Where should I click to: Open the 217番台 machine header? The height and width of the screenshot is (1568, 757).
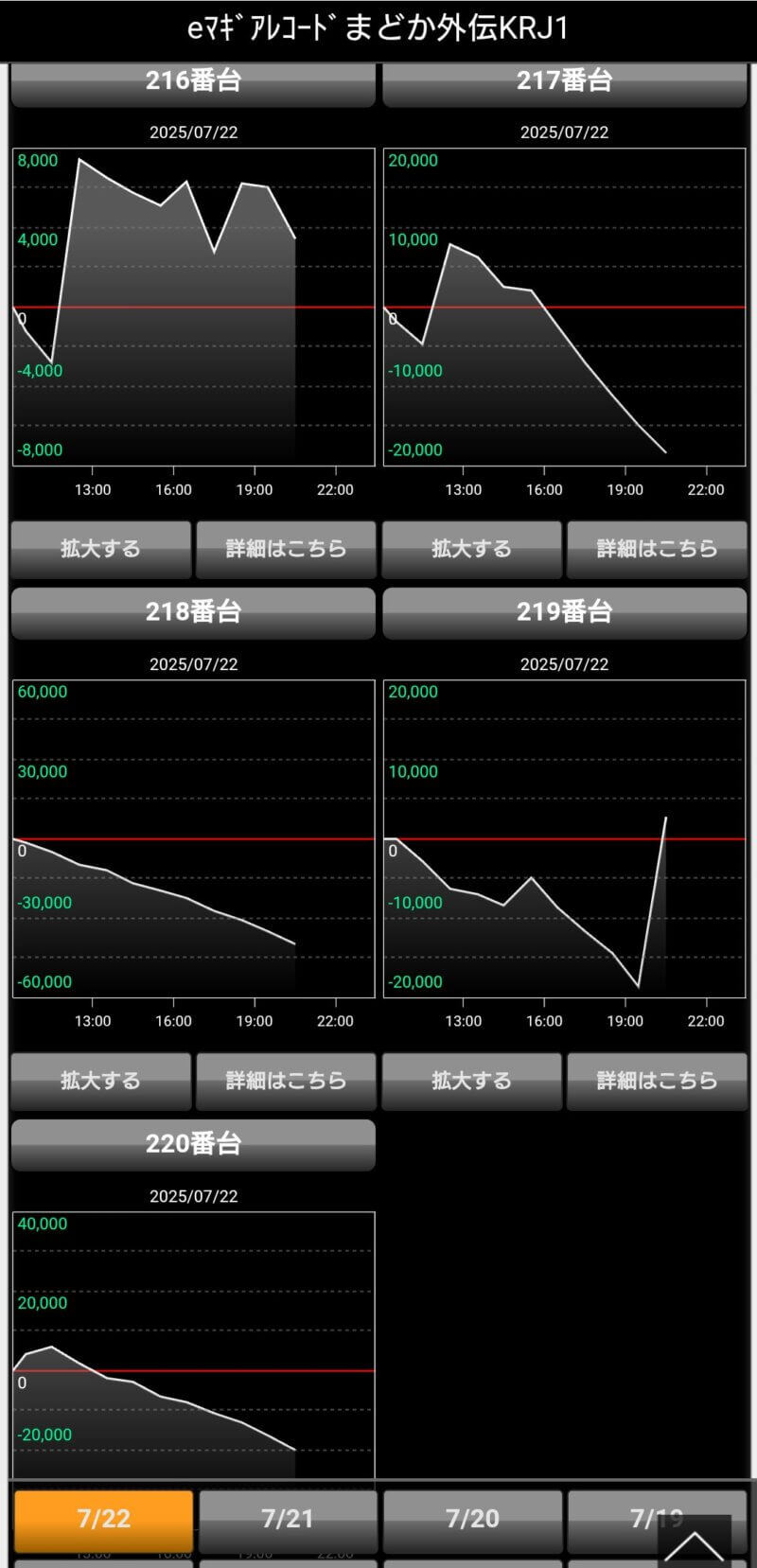(x=564, y=82)
